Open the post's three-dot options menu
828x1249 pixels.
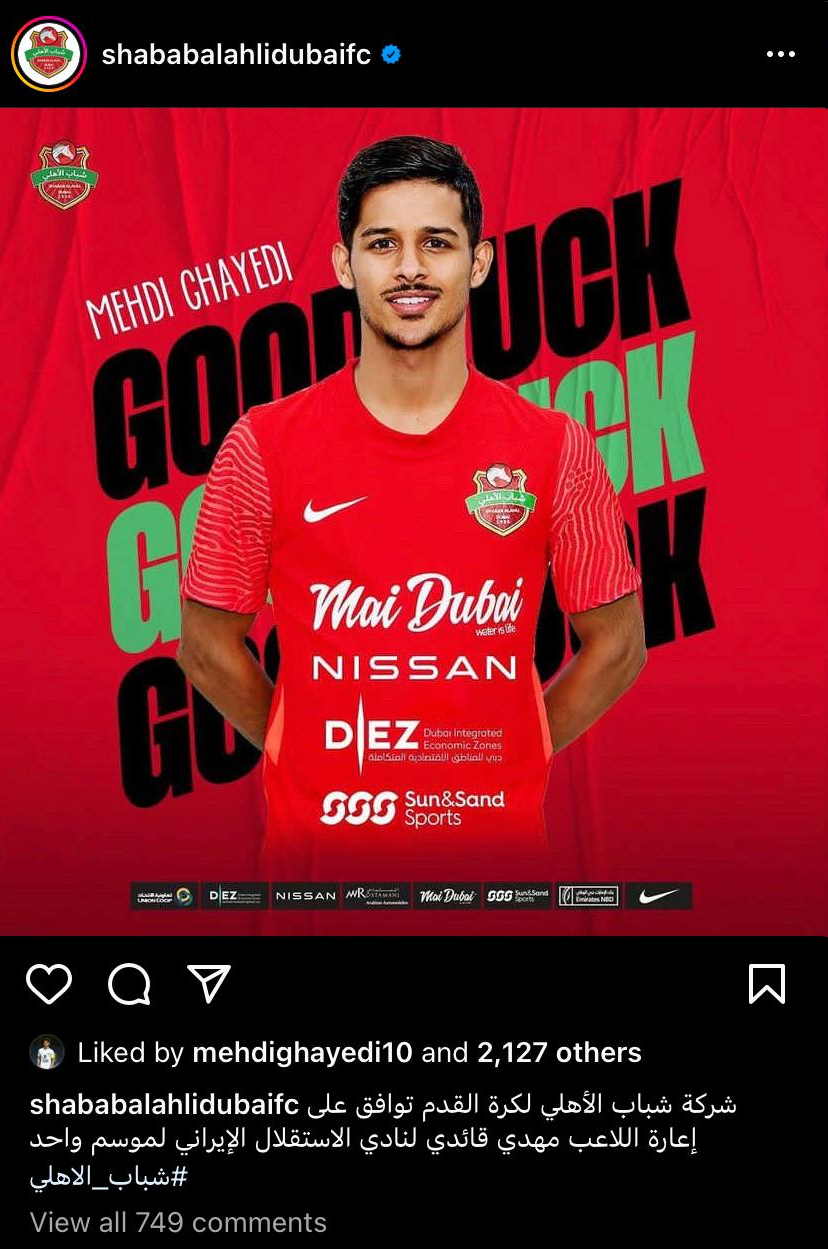click(x=780, y=54)
